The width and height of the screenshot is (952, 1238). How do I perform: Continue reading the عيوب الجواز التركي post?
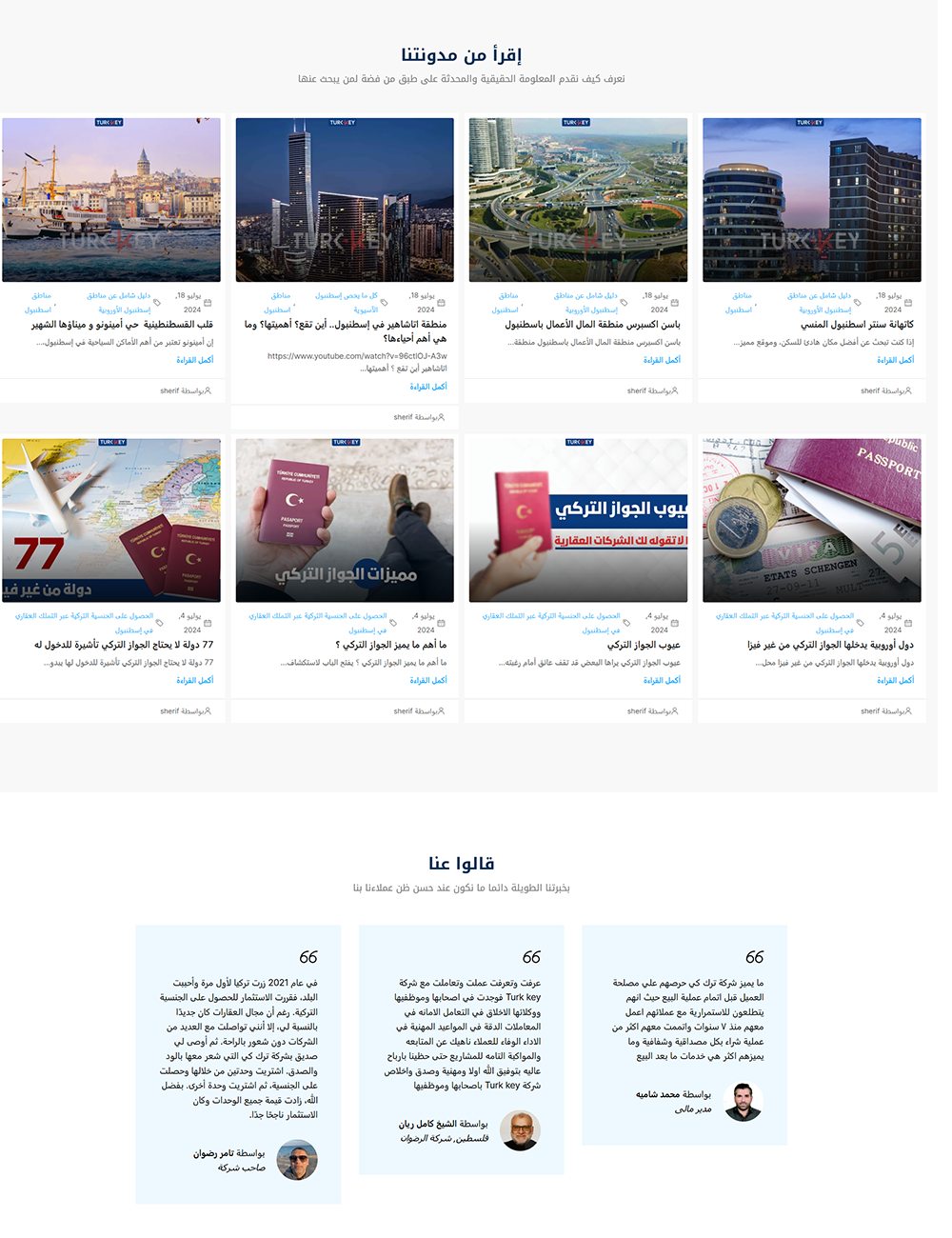[x=662, y=680]
